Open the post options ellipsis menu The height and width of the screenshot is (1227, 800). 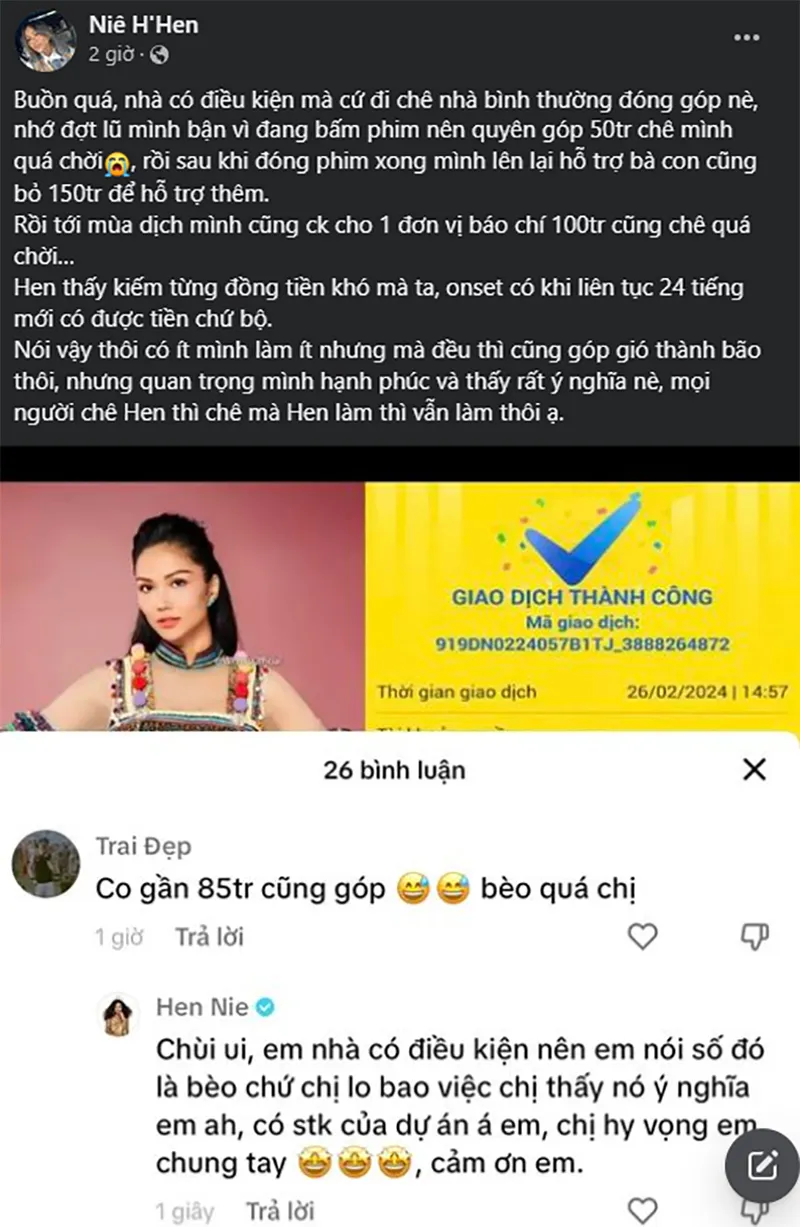pos(744,38)
